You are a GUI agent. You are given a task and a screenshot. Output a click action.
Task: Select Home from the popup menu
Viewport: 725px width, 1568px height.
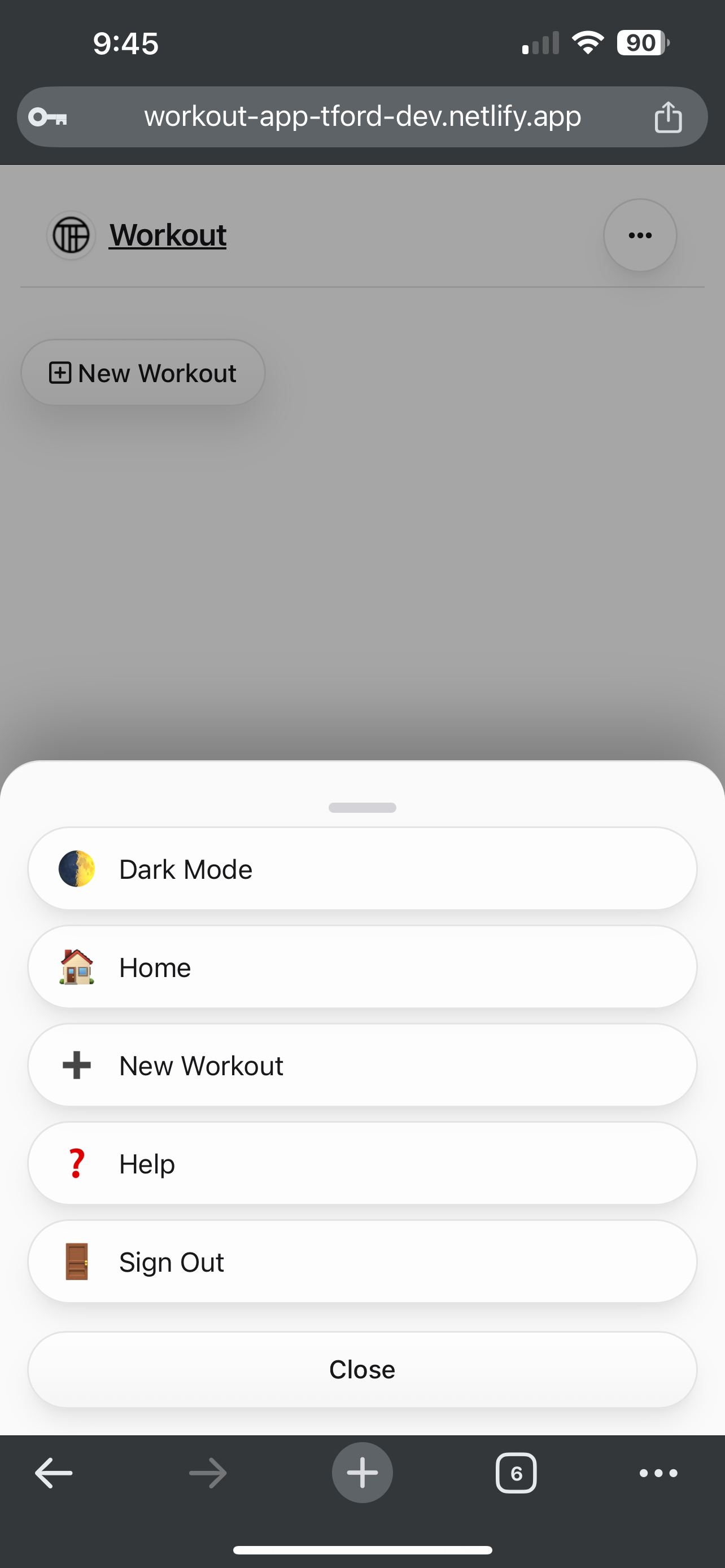pos(361,967)
